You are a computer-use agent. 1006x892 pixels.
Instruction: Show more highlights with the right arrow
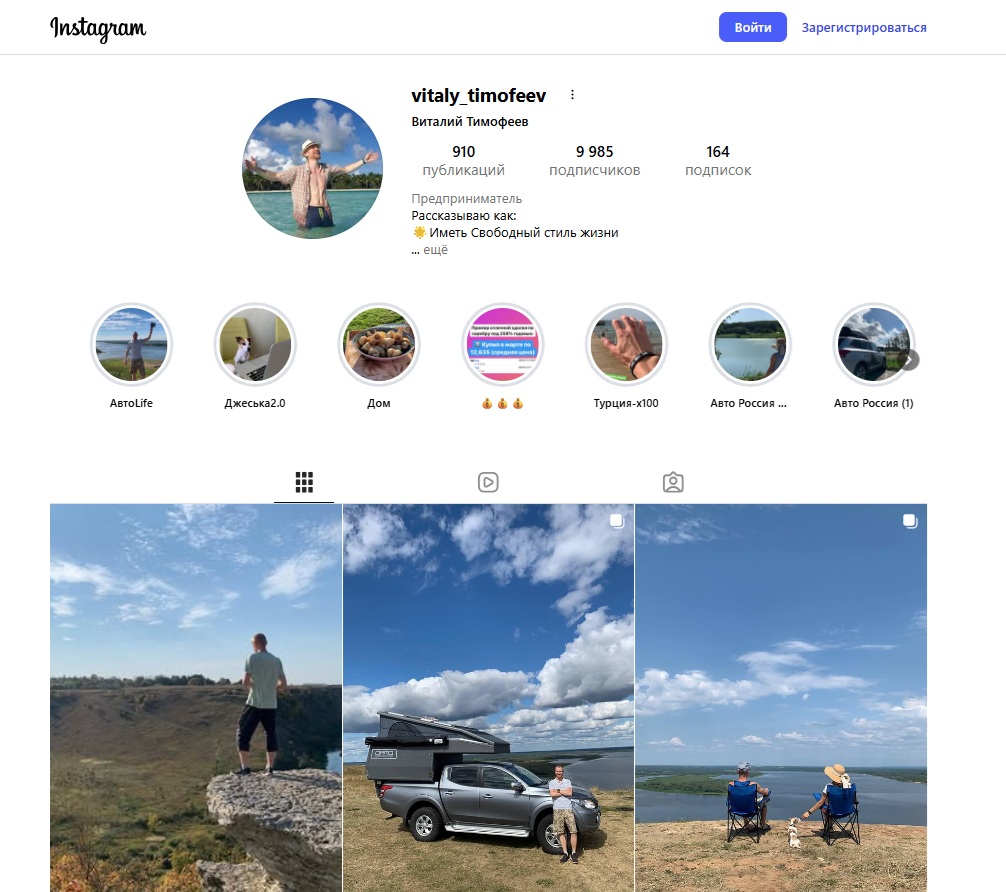click(x=908, y=360)
